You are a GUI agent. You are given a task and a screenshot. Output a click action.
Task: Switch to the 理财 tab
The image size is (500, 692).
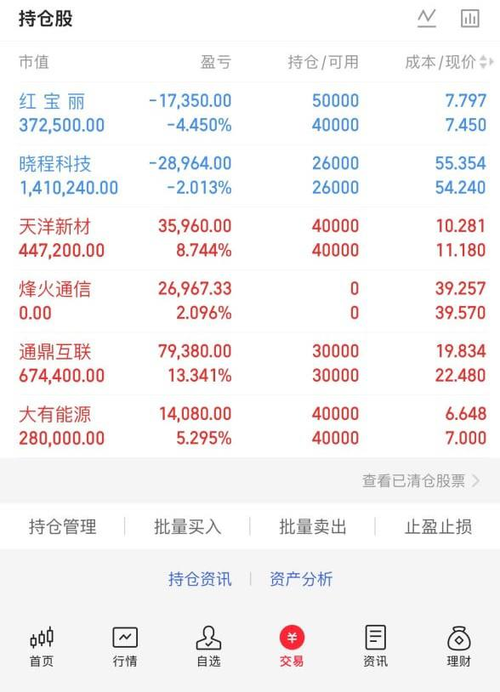coord(459,647)
